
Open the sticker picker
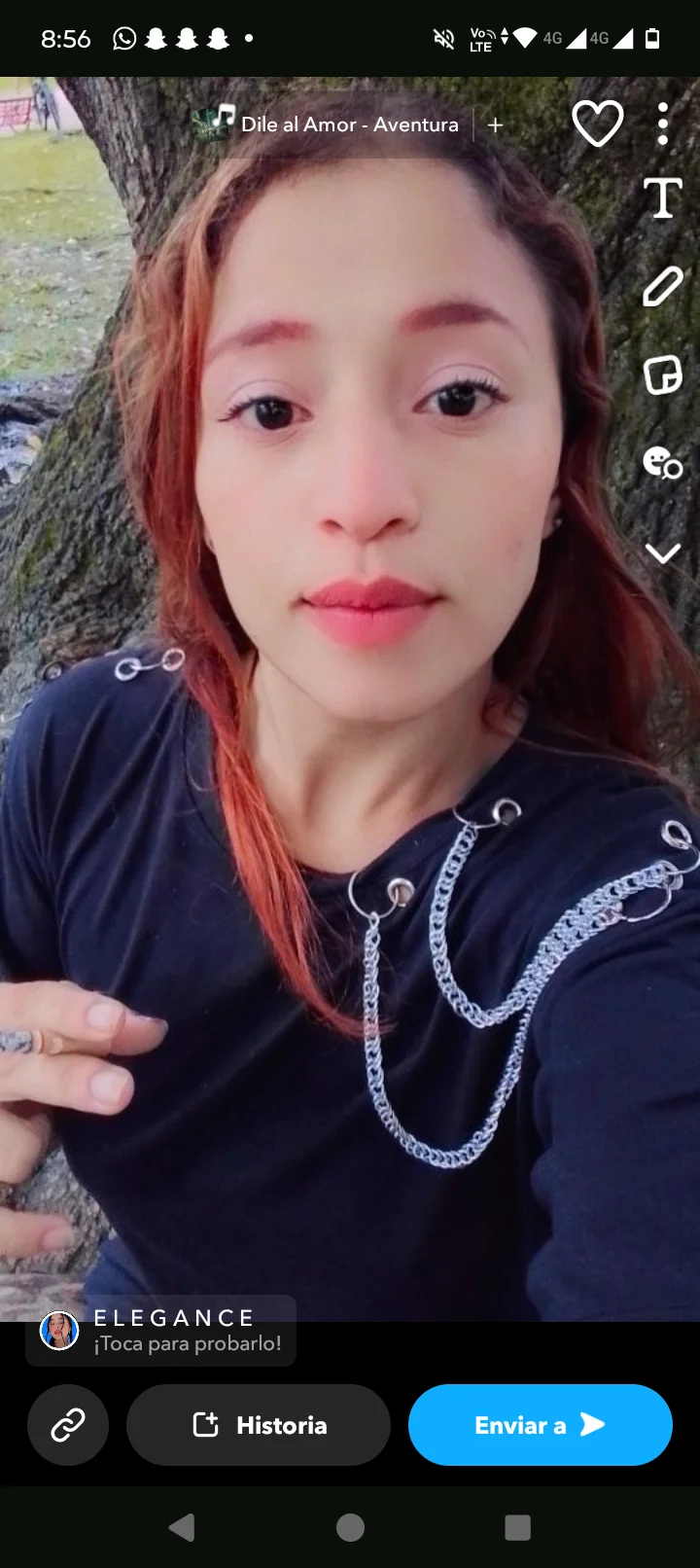[x=663, y=374]
